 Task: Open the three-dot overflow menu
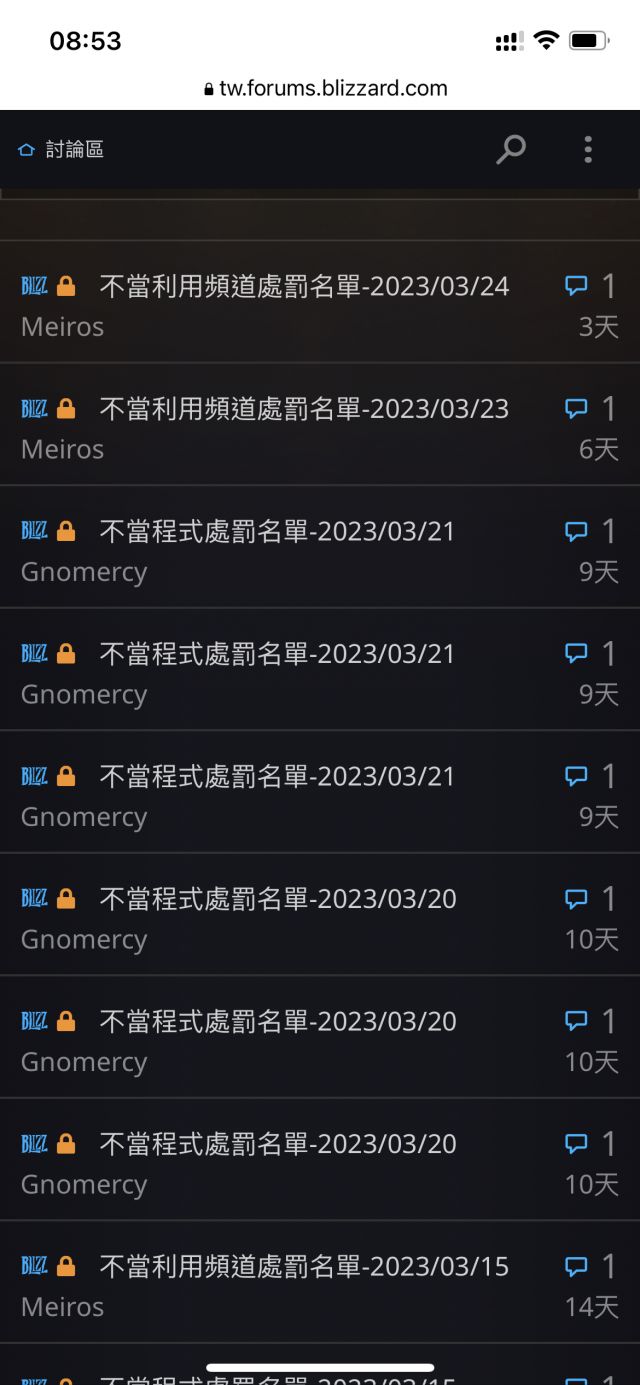pyautogui.click(x=588, y=150)
